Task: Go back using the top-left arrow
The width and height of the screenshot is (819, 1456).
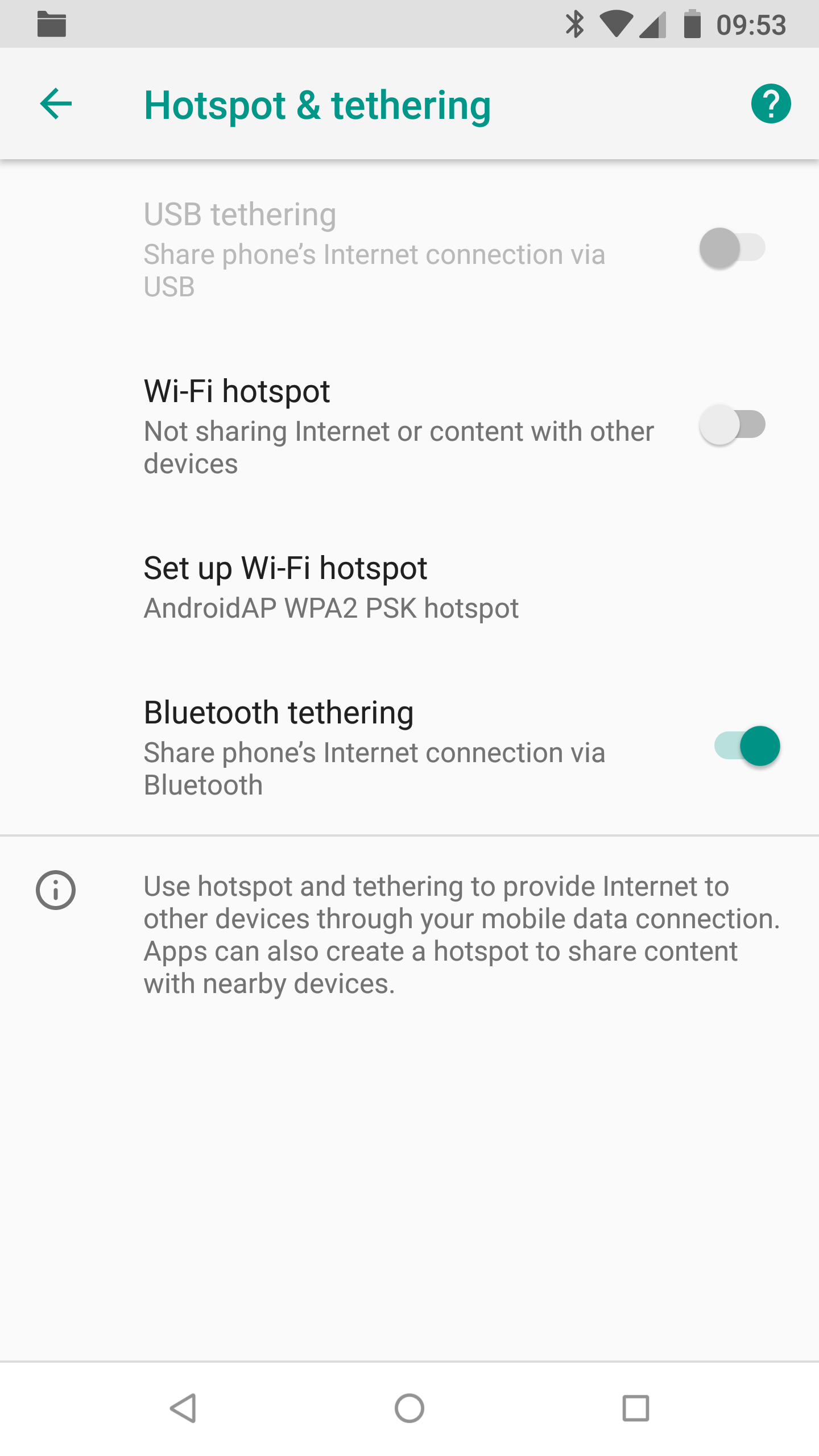Action: point(56,104)
